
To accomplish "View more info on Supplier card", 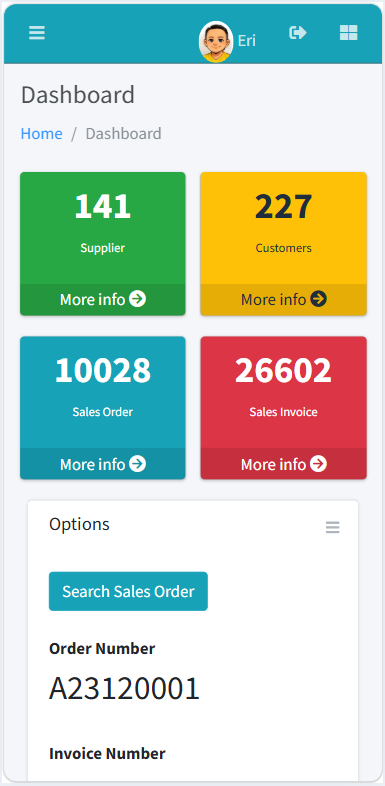I will (103, 299).
